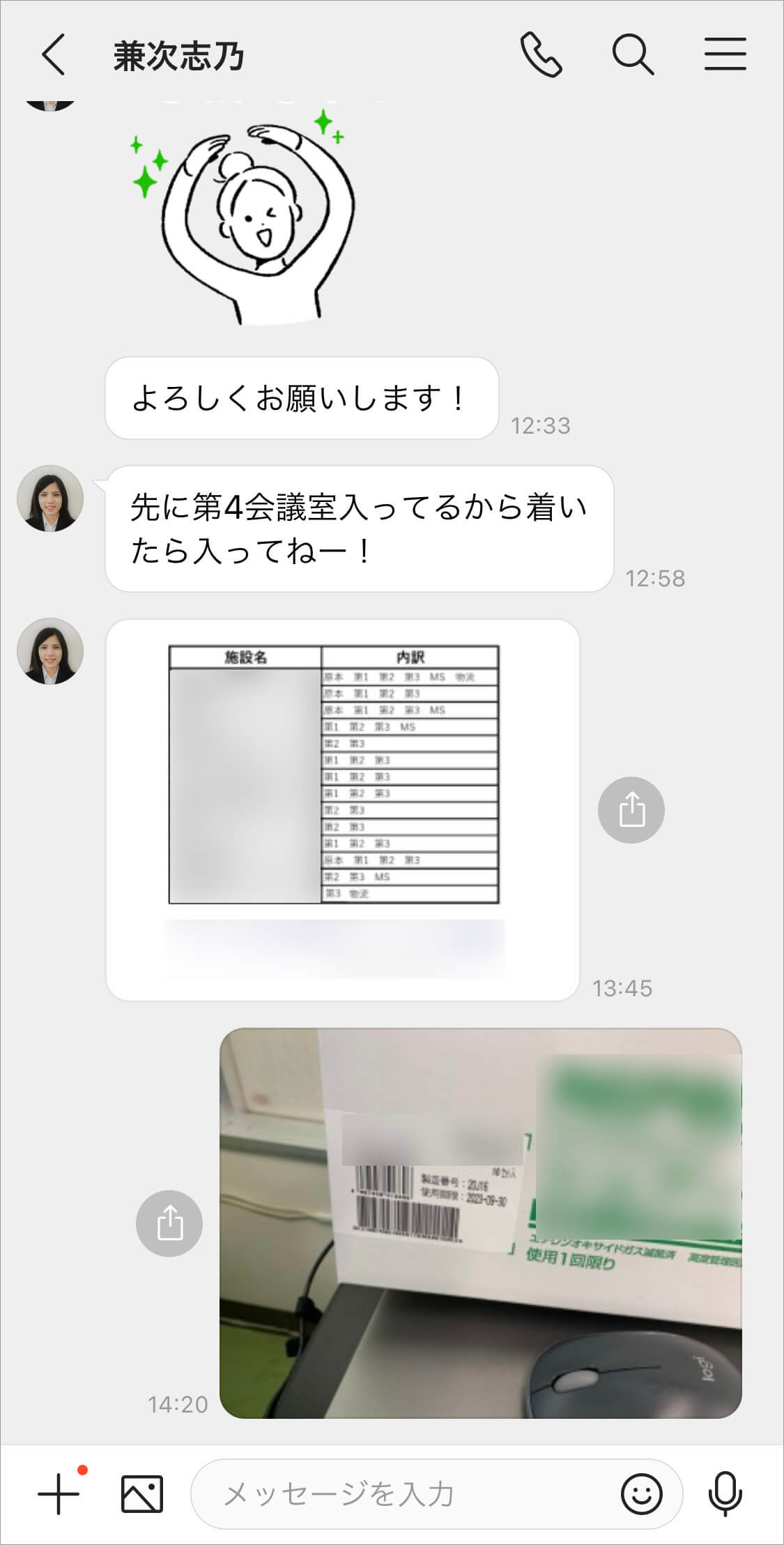Open the plus attachment menu

[59, 1493]
